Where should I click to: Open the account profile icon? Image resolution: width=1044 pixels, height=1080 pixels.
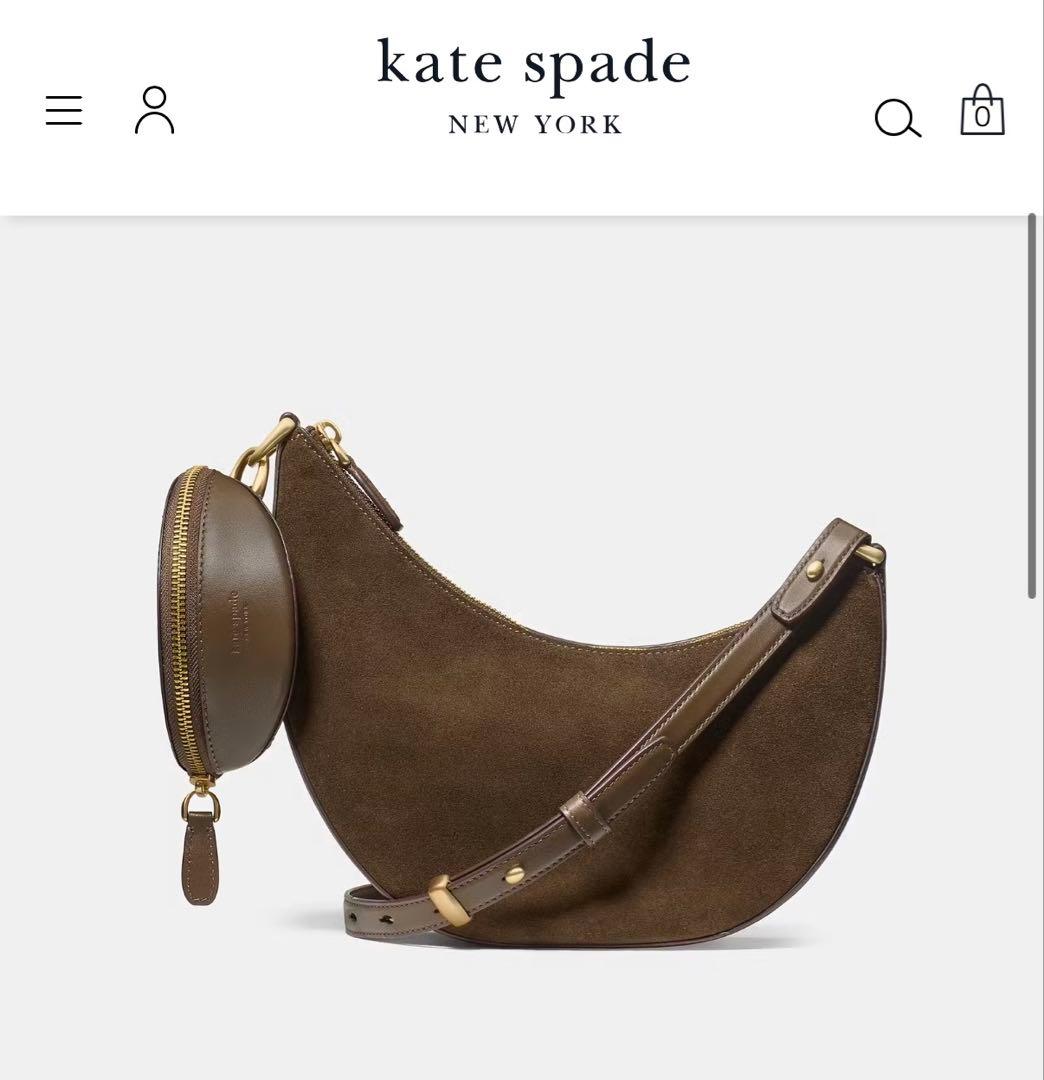point(155,110)
